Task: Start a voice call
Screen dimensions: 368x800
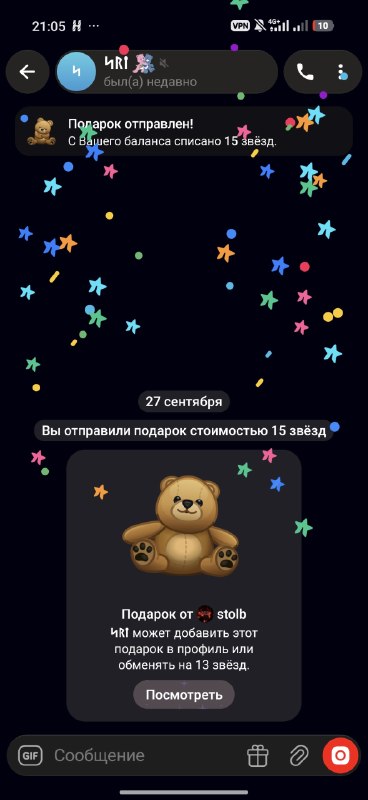Action: point(305,72)
